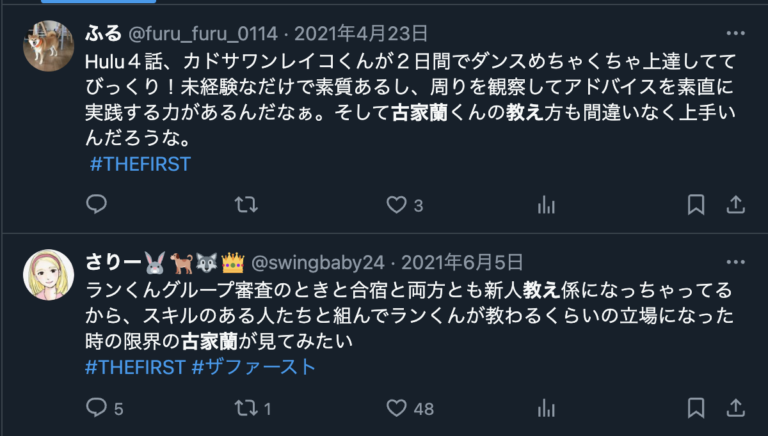The image size is (768, 436).
Task: Open #THEFIRST hashtag in ふる's tweet
Action: coord(139,164)
